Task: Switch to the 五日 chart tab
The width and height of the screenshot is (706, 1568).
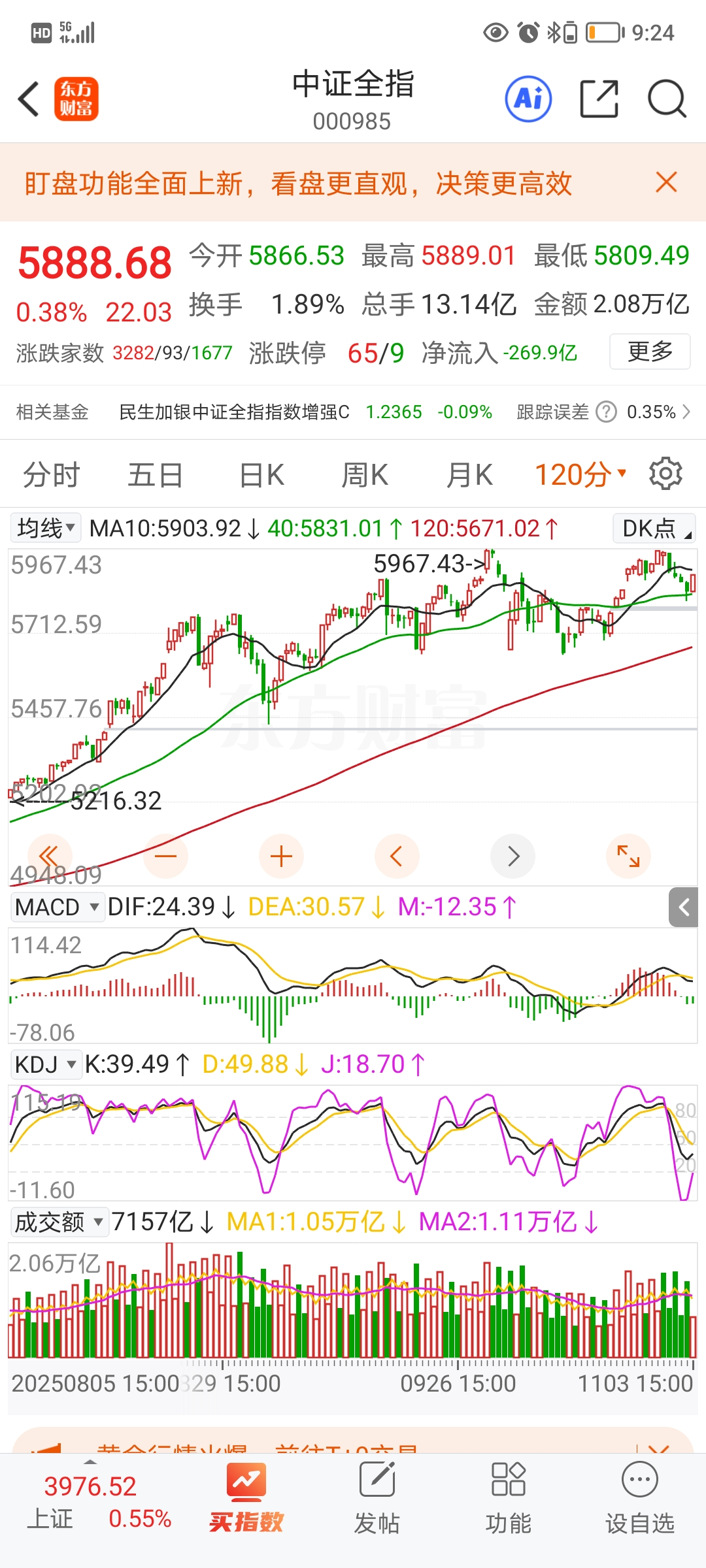Action: tap(155, 475)
